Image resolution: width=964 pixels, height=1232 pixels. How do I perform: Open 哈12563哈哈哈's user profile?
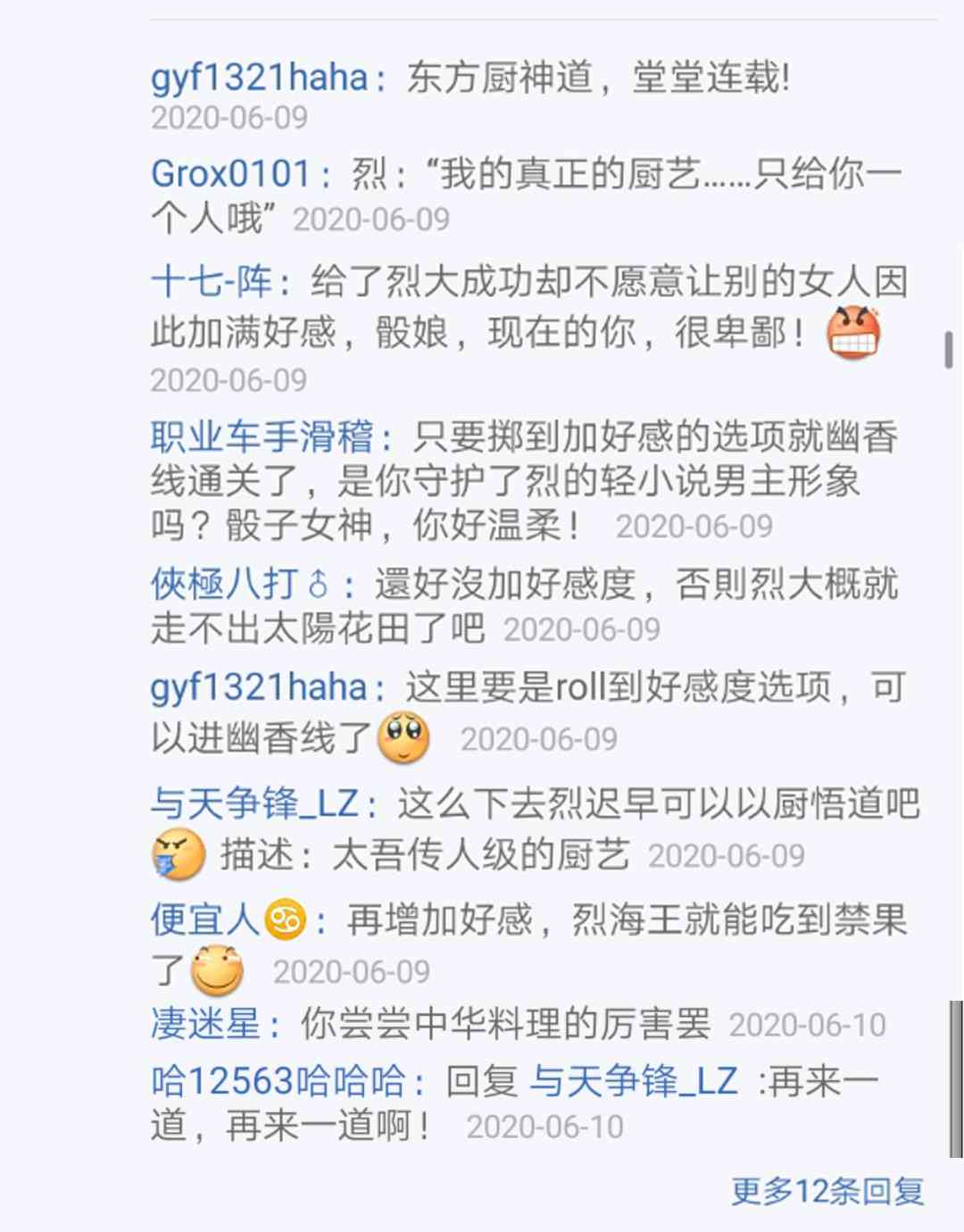[278, 1081]
